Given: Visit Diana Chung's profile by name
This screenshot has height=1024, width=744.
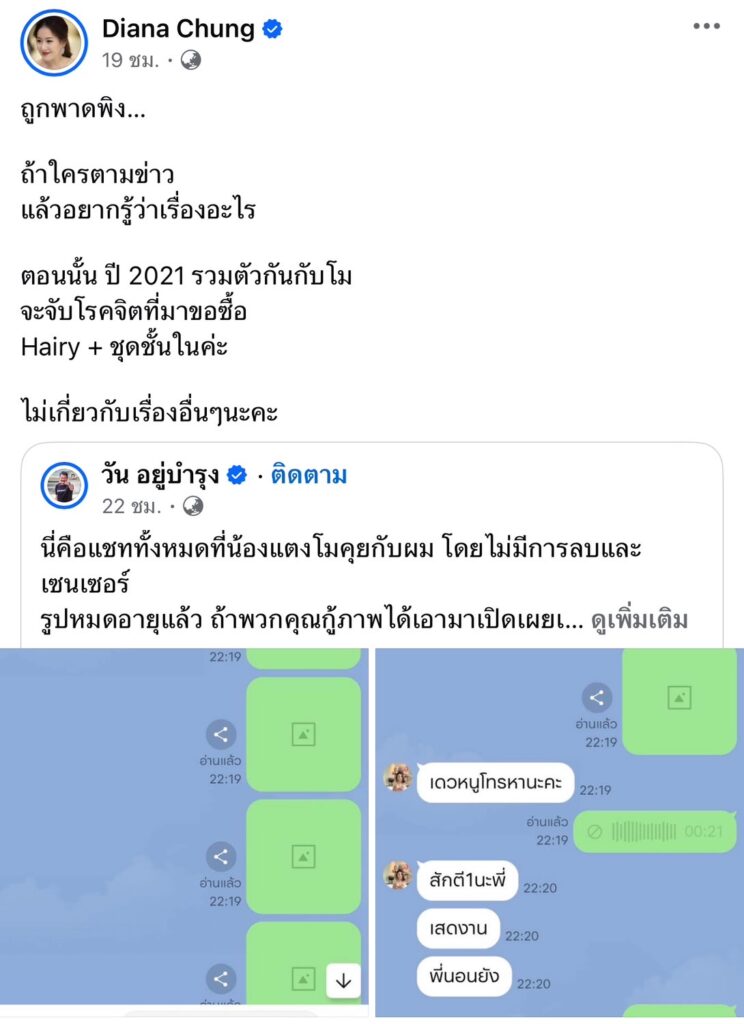Looking at the screenshot, I should (x=178, y=28).
